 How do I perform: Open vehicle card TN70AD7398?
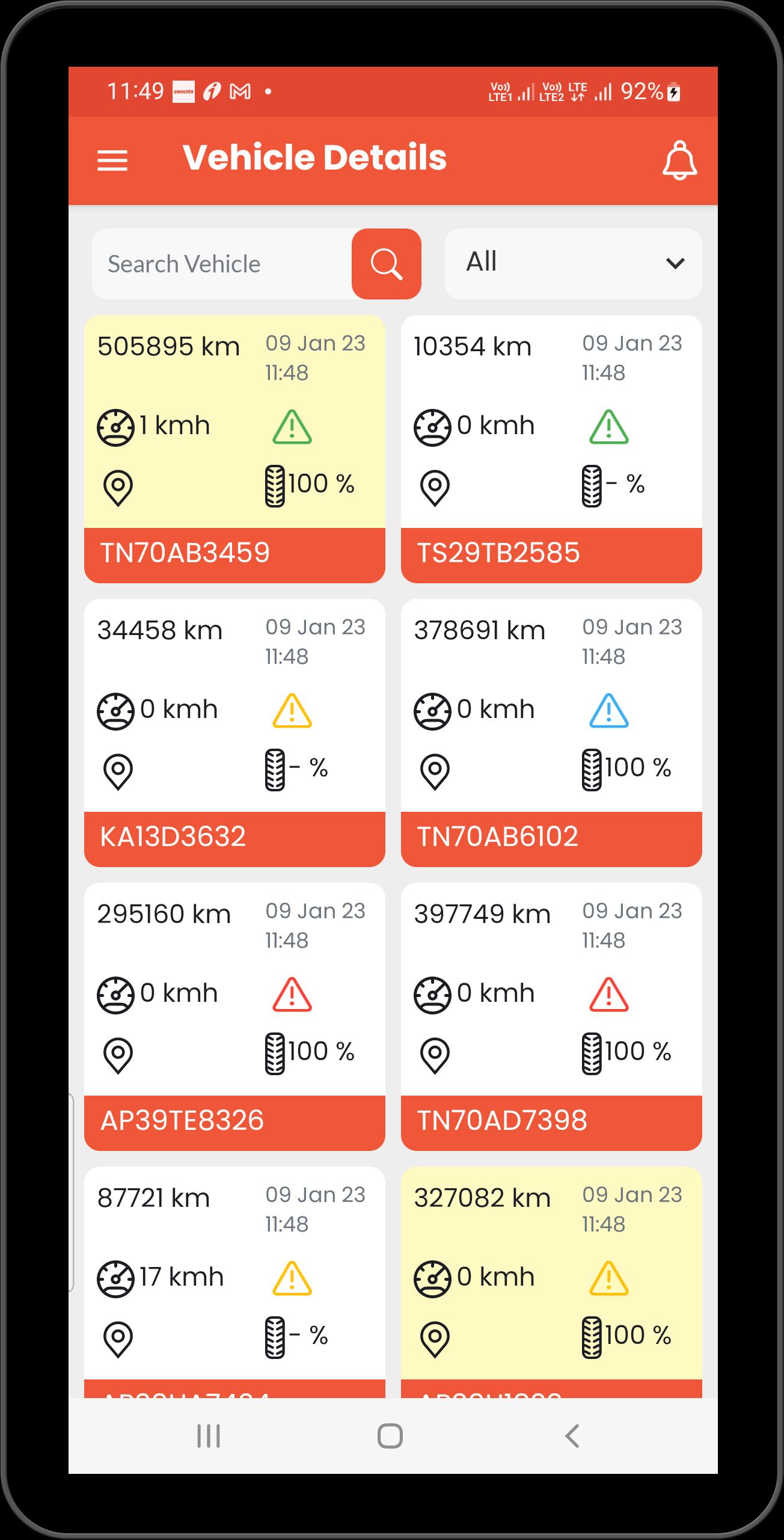point(551,1017)
